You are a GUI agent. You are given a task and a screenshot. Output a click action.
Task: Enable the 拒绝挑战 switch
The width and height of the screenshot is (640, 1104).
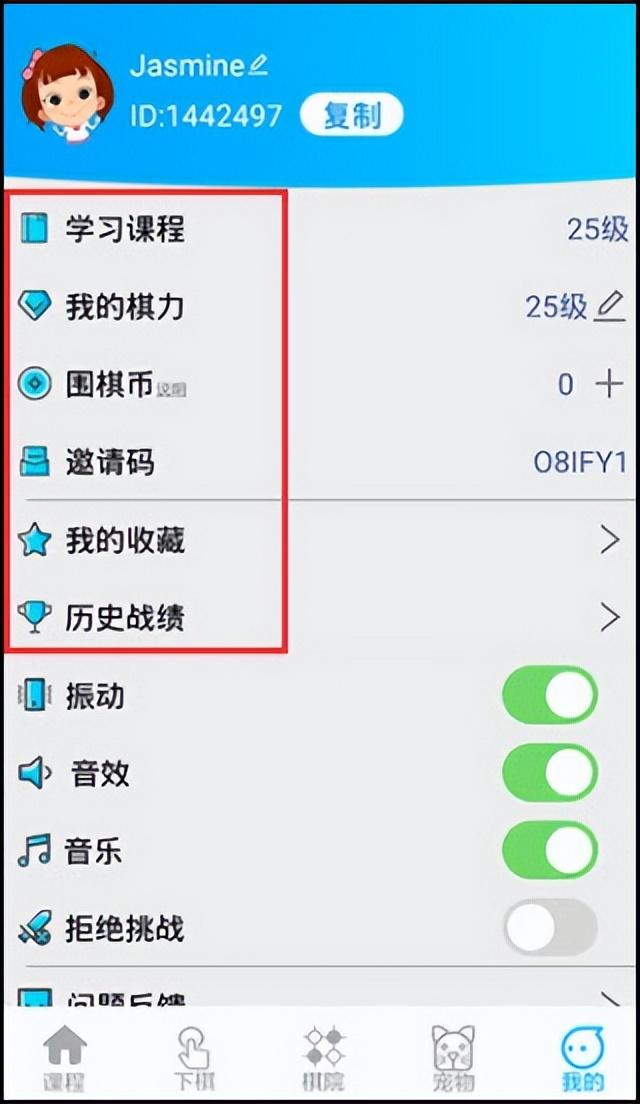click(x=550, y=929)
